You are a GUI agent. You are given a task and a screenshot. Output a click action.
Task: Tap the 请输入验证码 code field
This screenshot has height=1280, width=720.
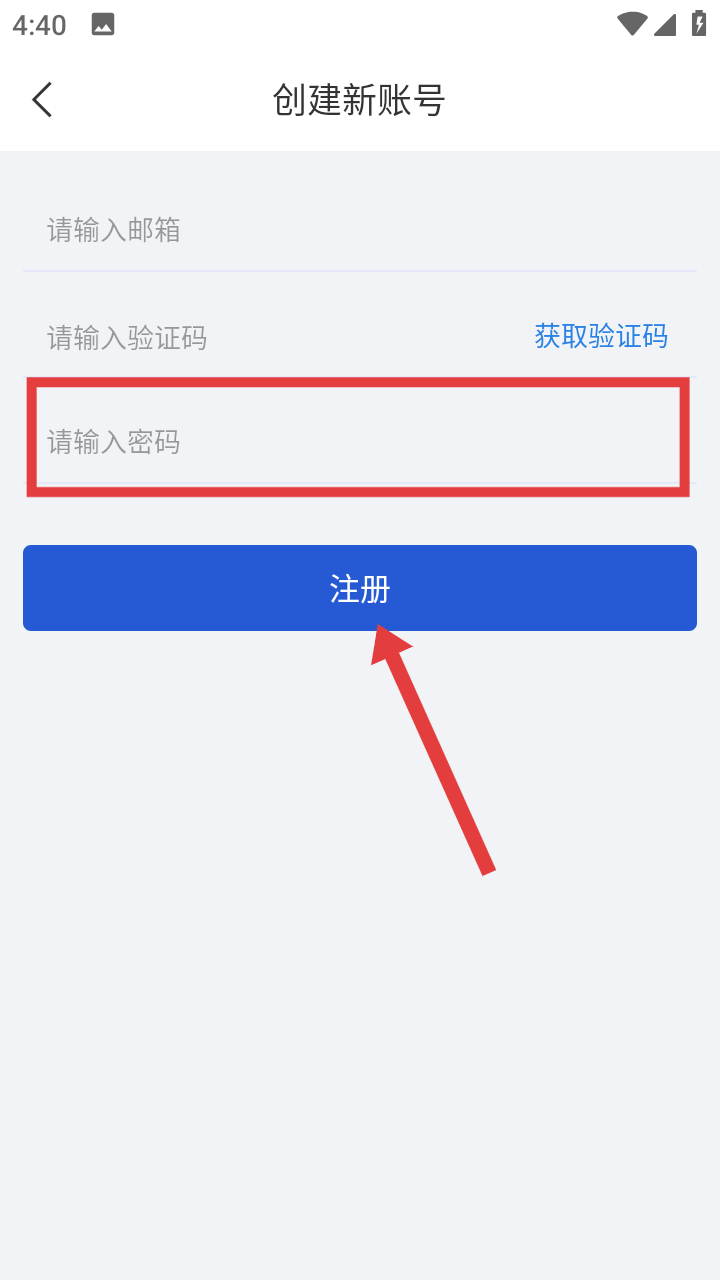click(x=250, y=338)
